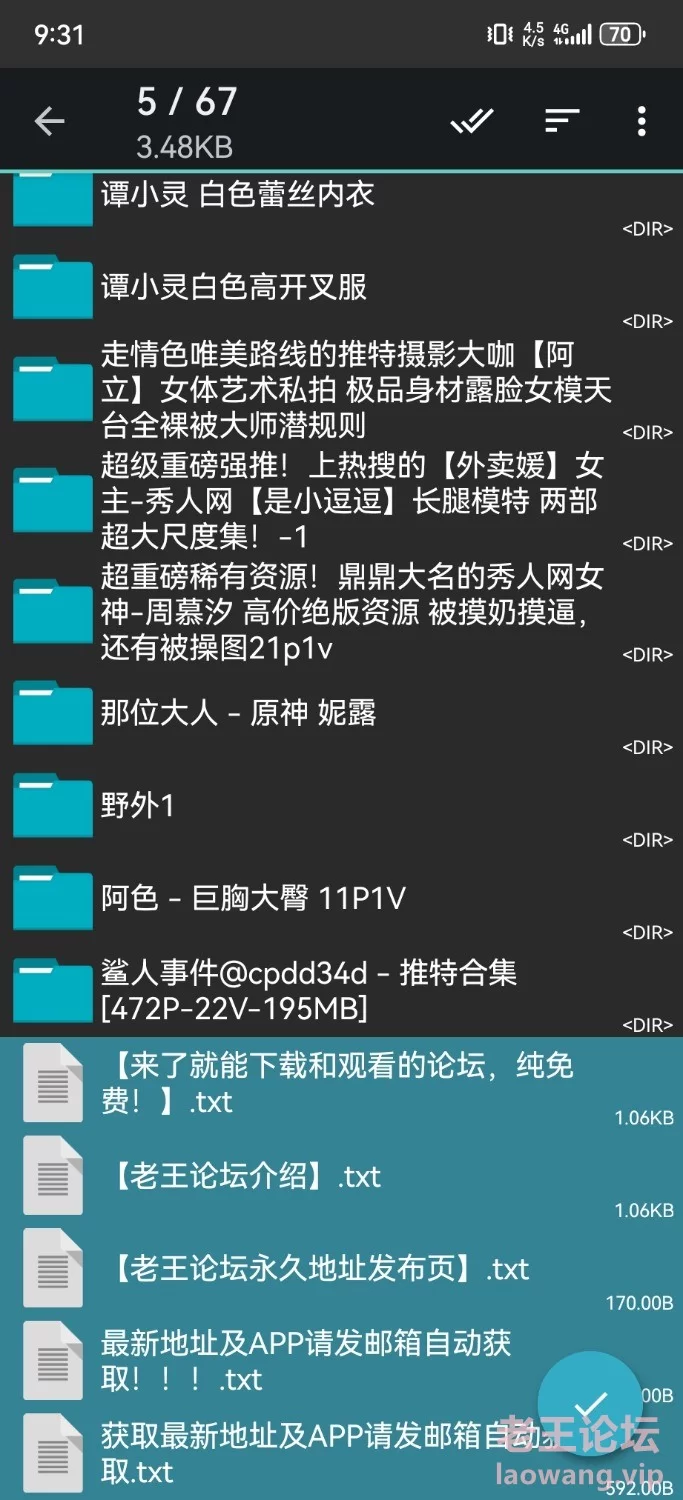Deselect the 【来了就能下载和观看的论坛，纯免费！】.txt file
The image size is (683, 1500).
[x=341, y=1084]
